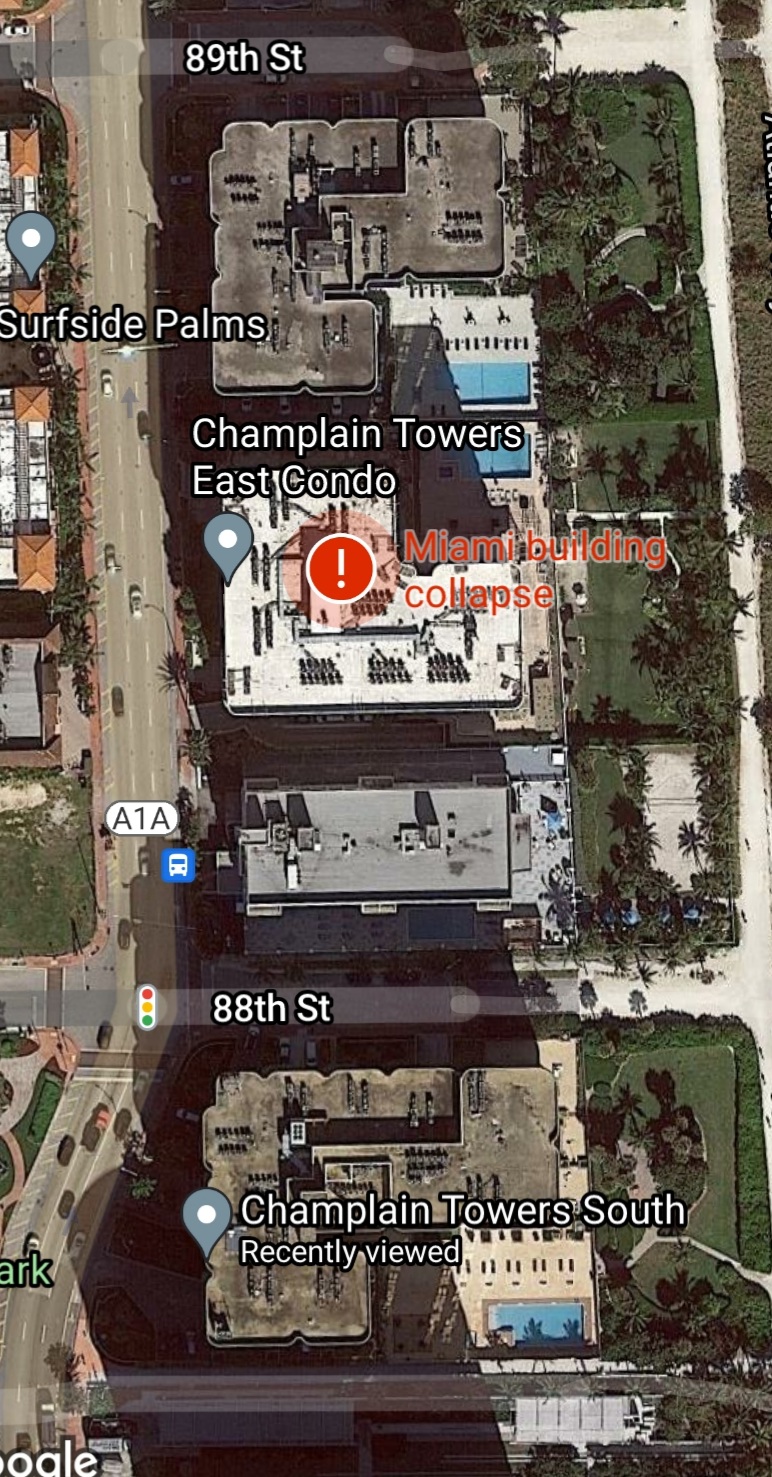Open the Miami building collapse alert marker
This screenshot has height=1477, width=772.
coord(341,567)
